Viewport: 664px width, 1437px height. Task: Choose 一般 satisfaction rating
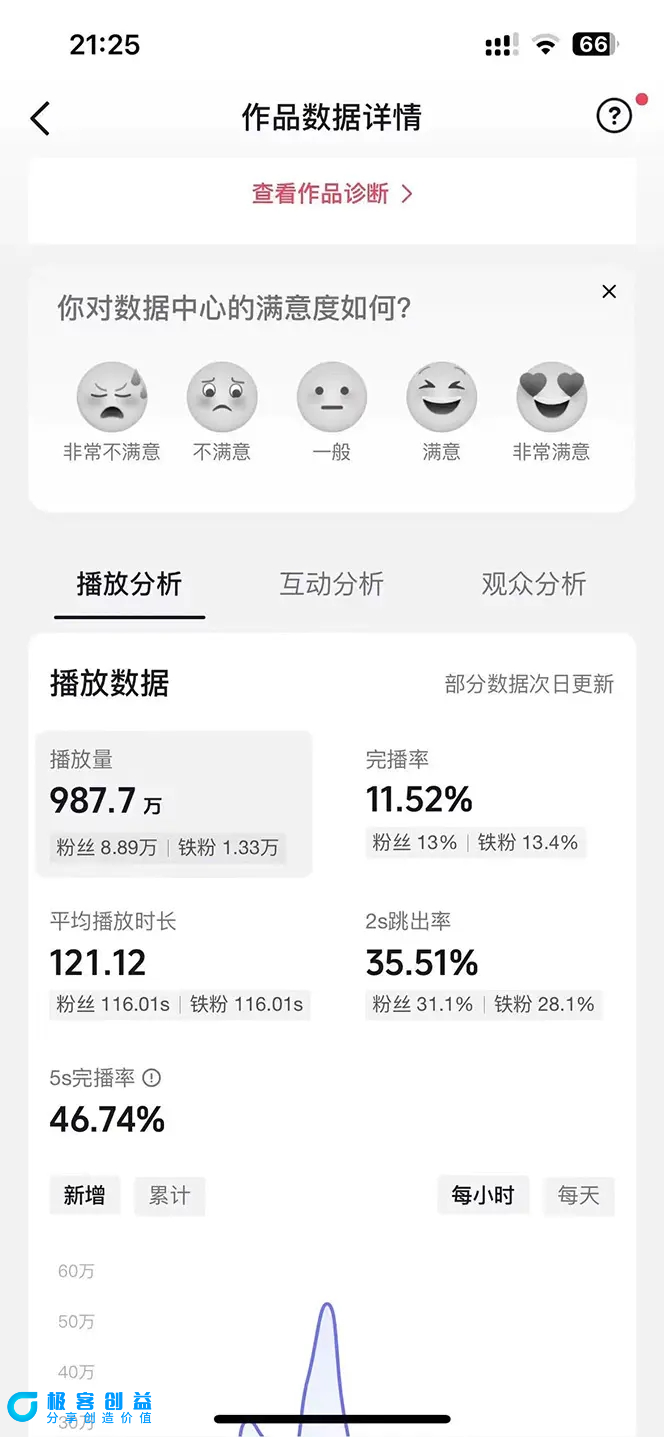click(x=332, y=398)
